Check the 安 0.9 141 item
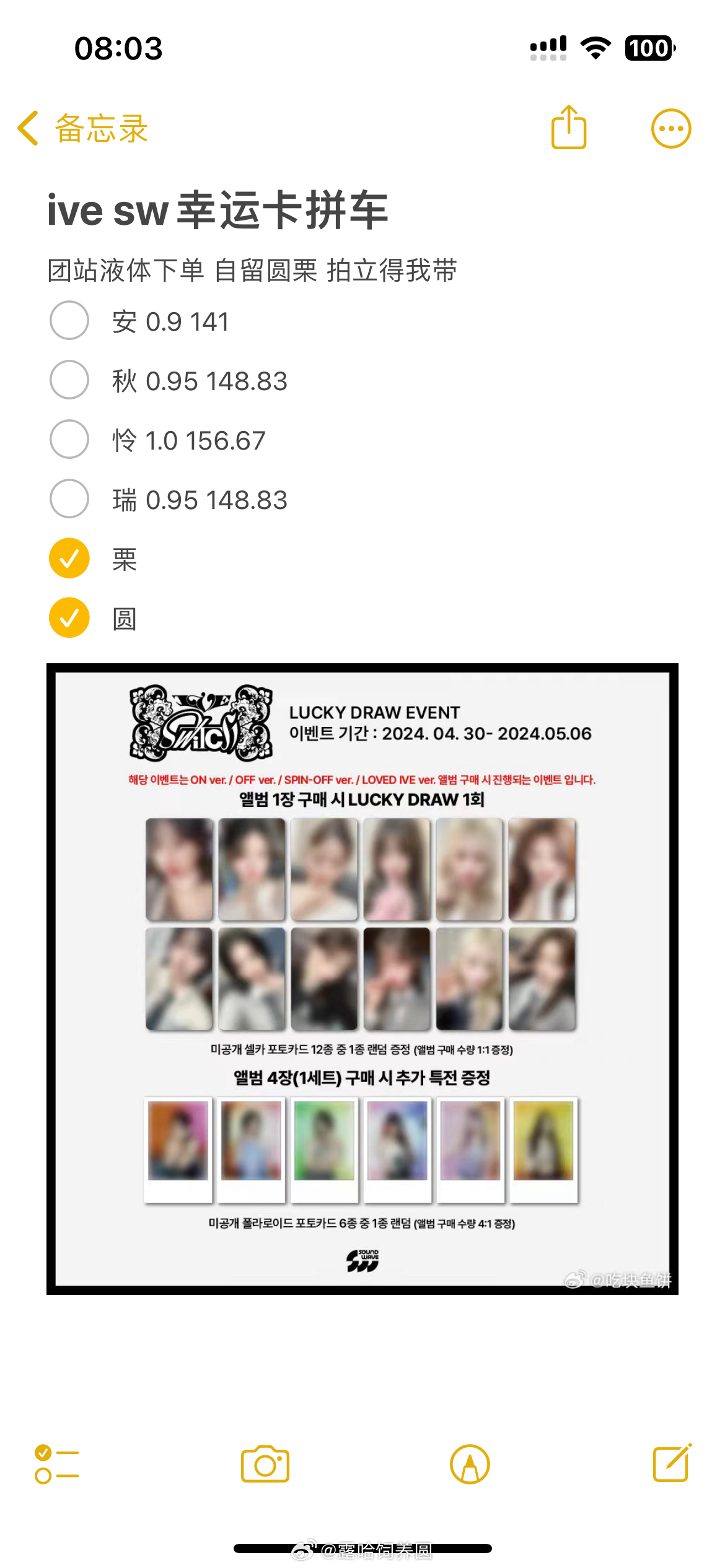Image resolution: width=725 pixels, height=1568 pixels. coord(69,321)
